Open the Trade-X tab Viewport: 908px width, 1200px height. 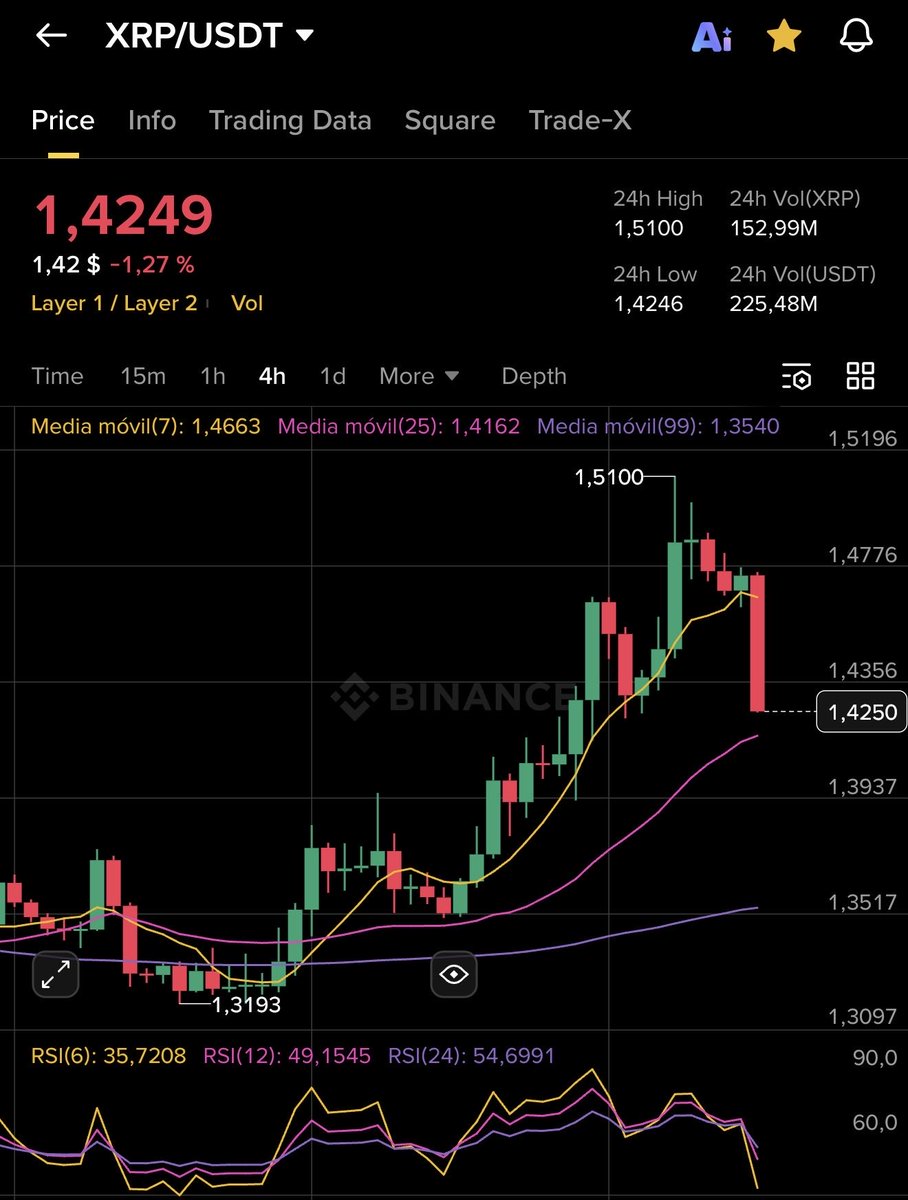click(x=580, y=121)
